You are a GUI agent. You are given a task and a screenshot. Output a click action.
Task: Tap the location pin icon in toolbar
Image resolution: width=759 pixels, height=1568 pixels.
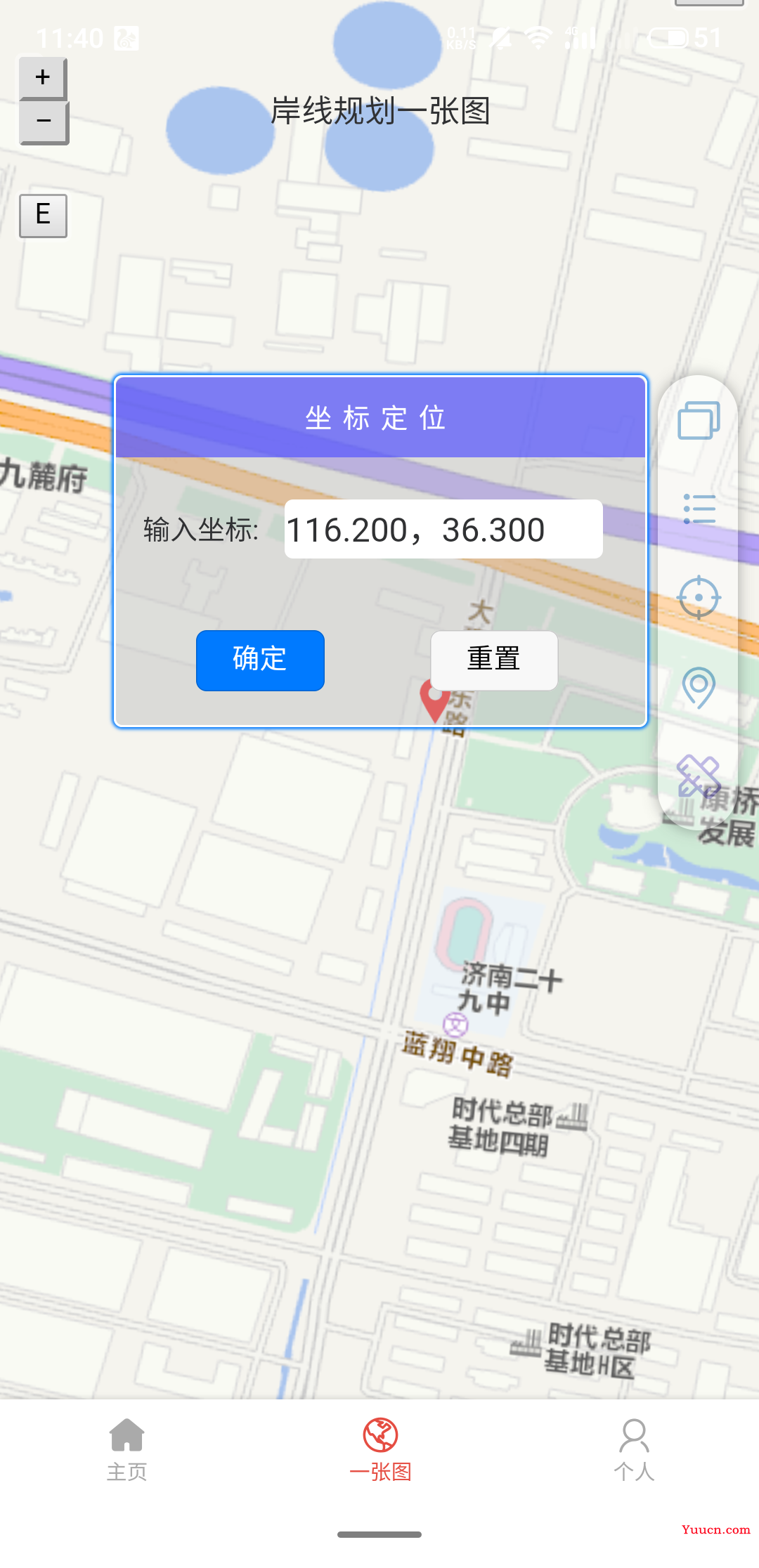(699, 687)
